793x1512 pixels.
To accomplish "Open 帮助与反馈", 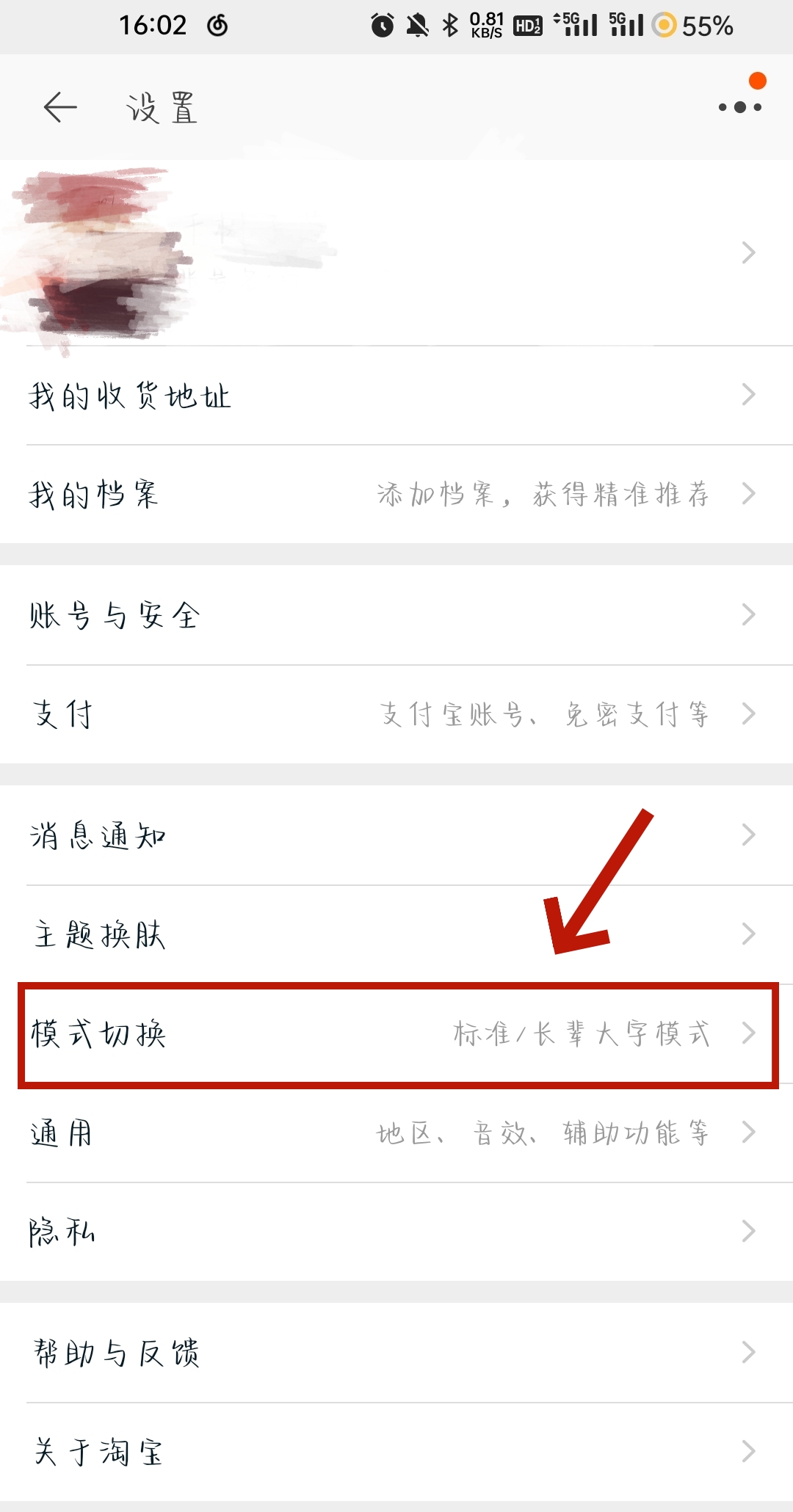I will [x=396, y=1353].
